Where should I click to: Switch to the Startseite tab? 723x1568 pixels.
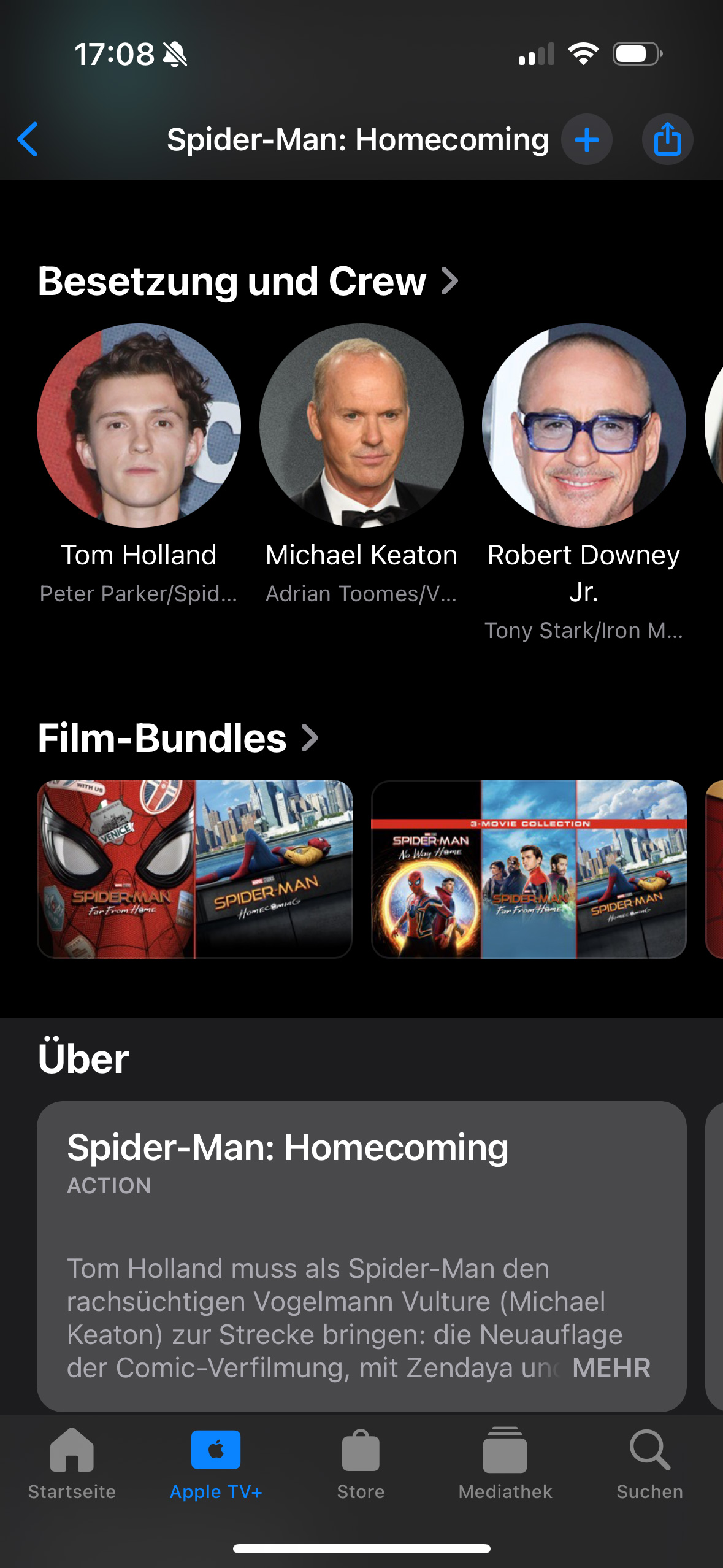72,1463
